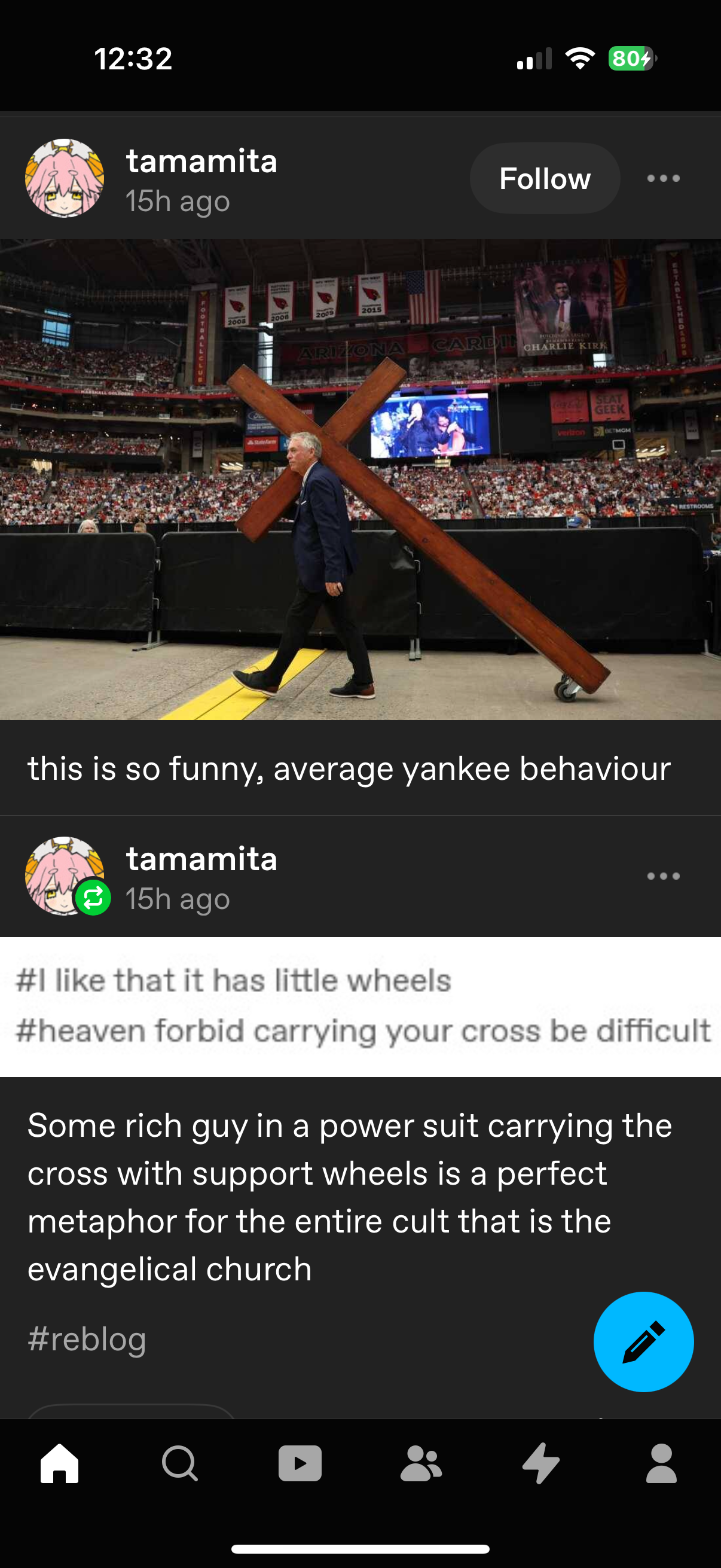
Task: Open overflow menu on the top post
Action: [x=663, y=178]
